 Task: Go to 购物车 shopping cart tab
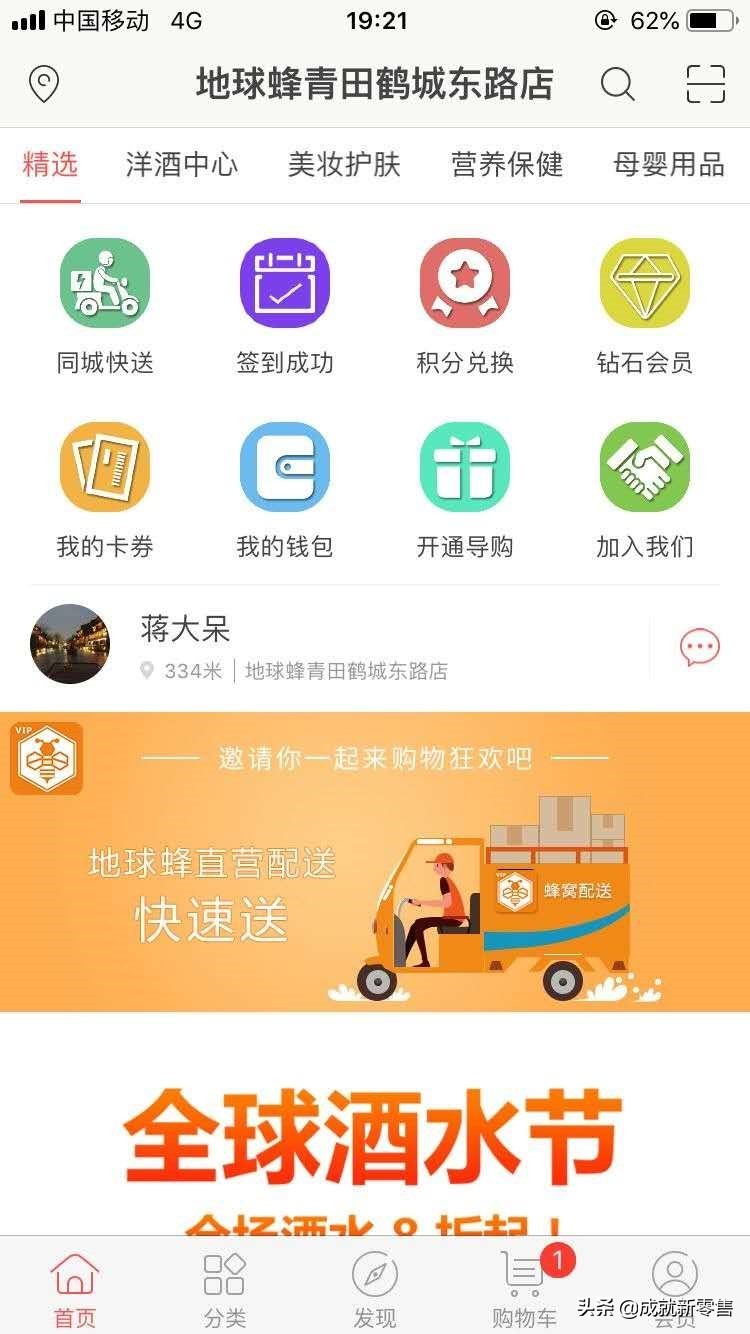point(523,1285)
